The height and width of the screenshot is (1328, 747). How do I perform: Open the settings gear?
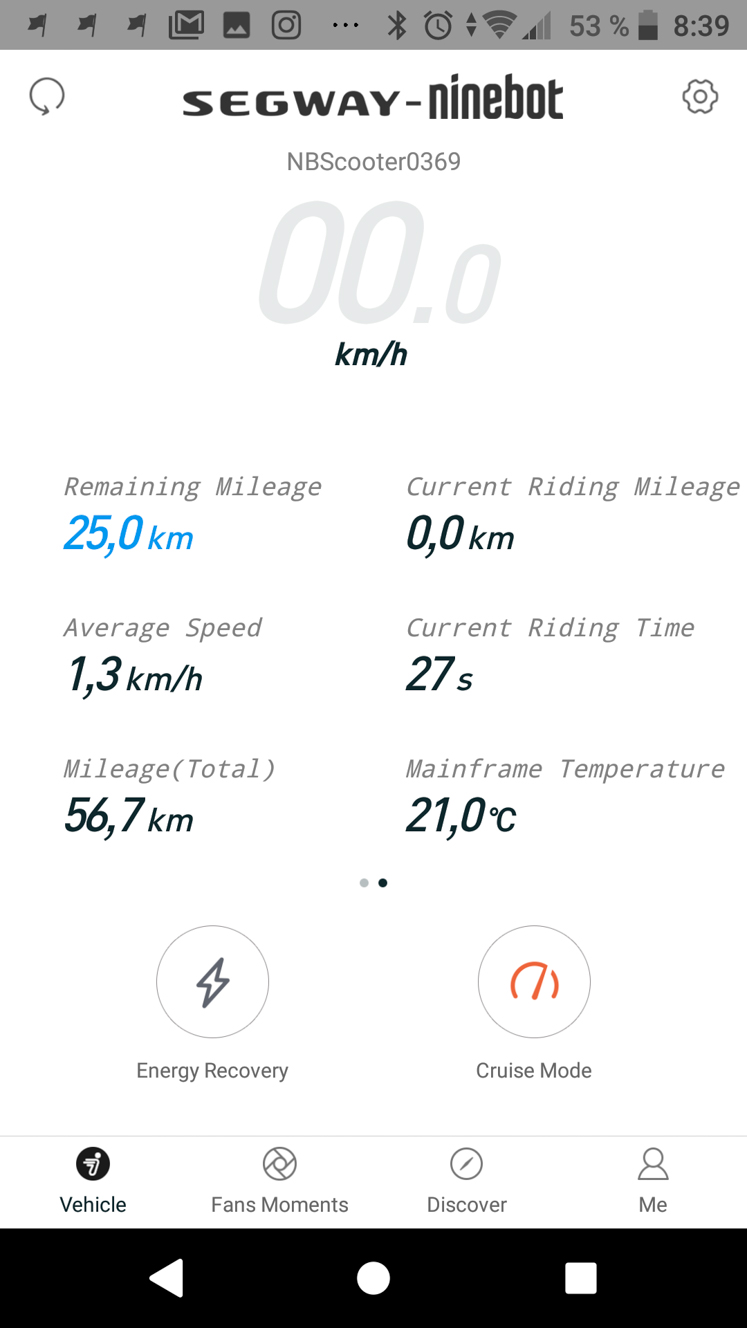[700, 97]
